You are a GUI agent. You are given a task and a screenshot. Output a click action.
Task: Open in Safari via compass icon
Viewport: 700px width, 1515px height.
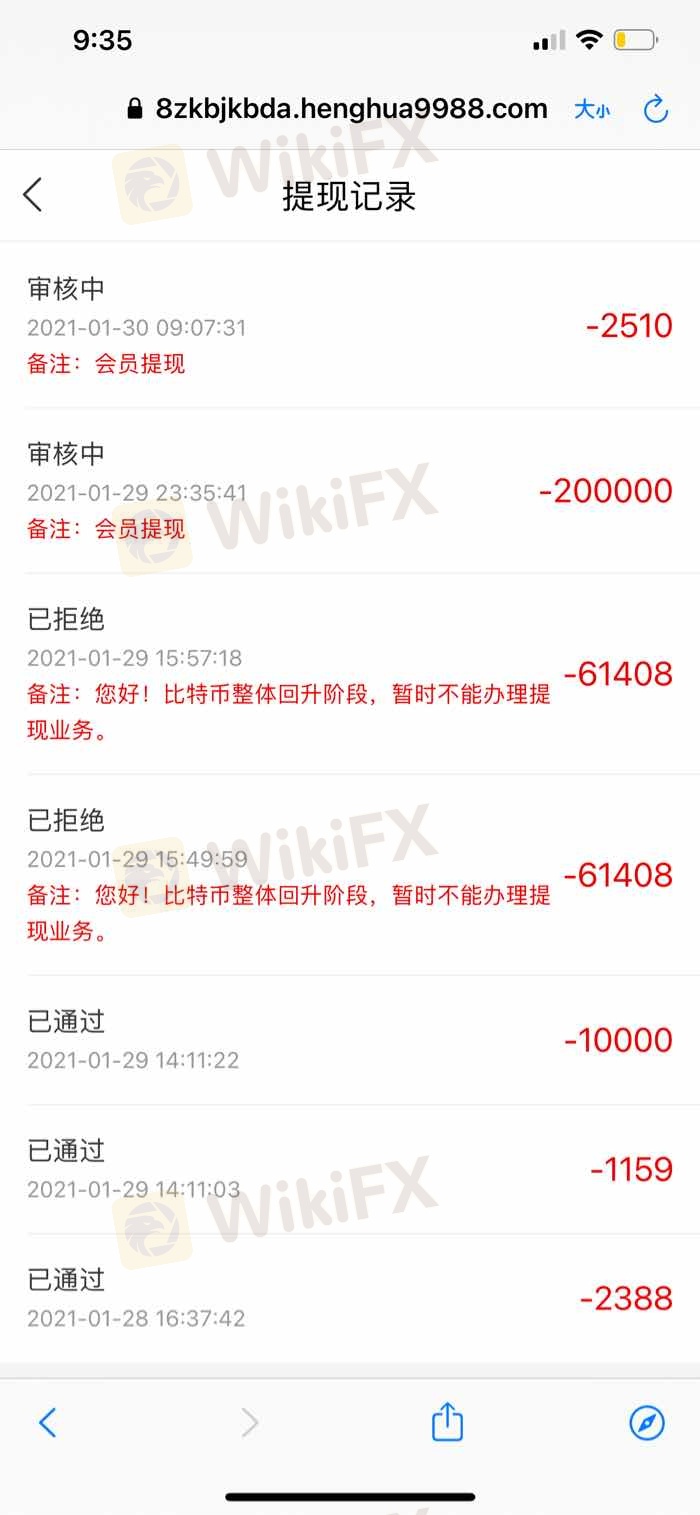647,1422
